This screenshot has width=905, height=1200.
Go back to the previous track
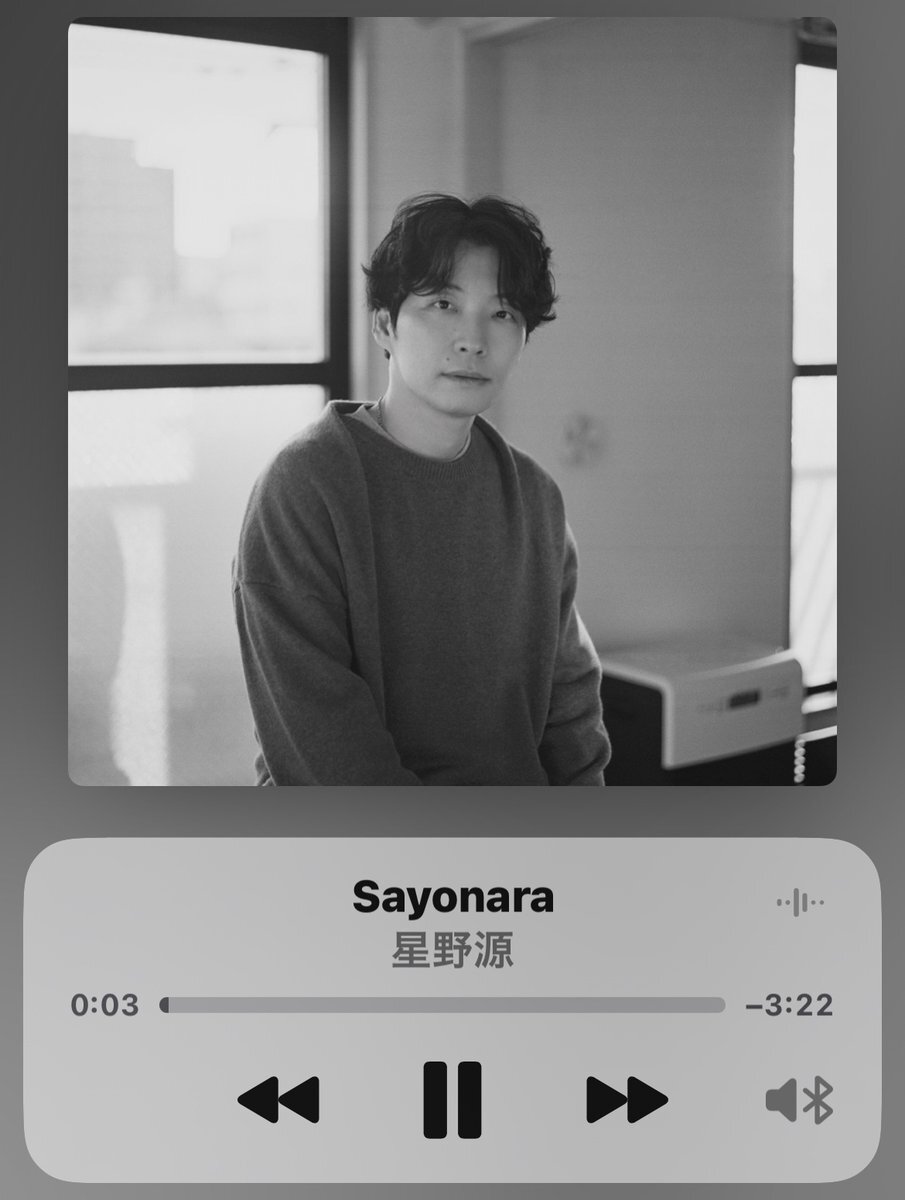[x=278, y=1100]
